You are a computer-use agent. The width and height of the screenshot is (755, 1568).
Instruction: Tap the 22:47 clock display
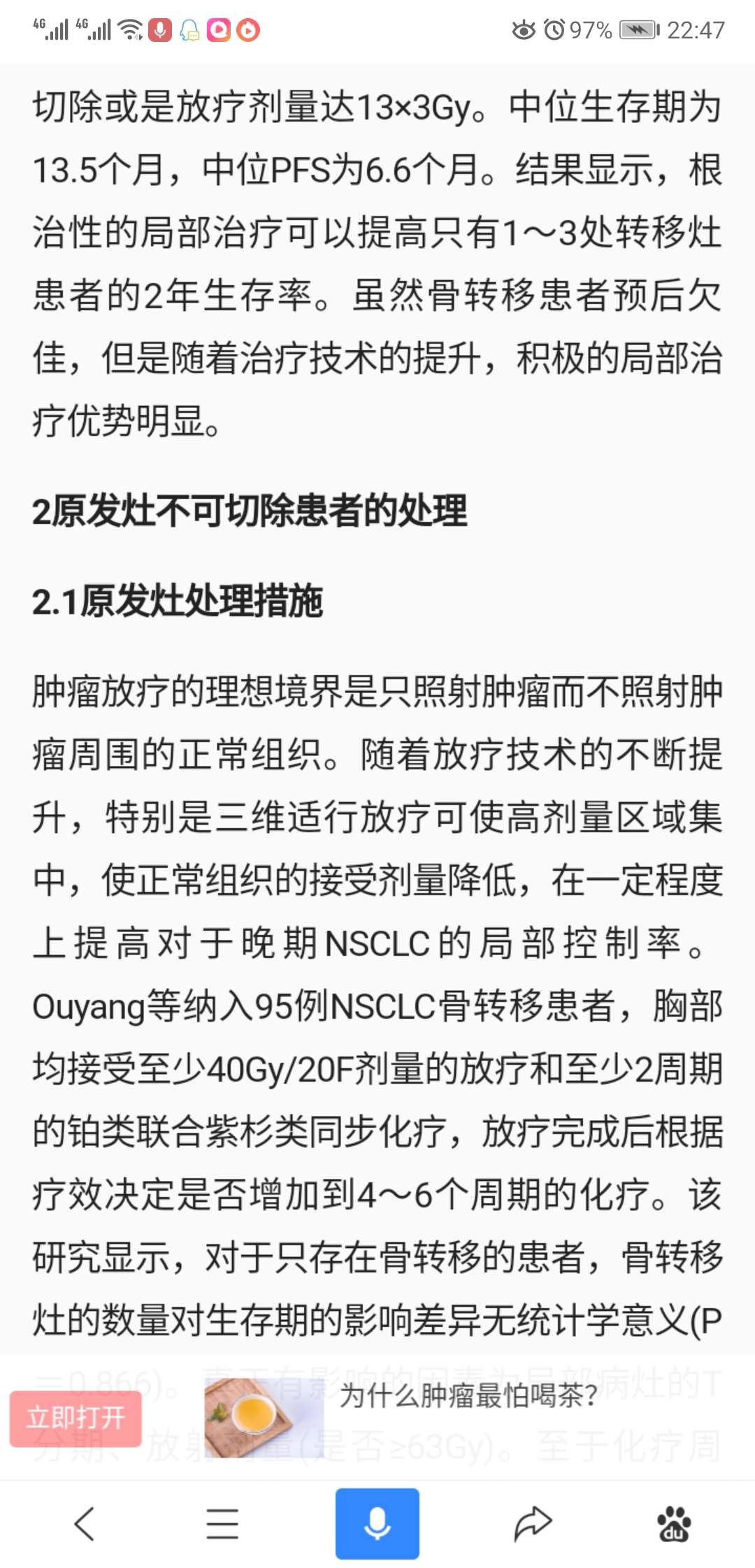pos(696,28)
